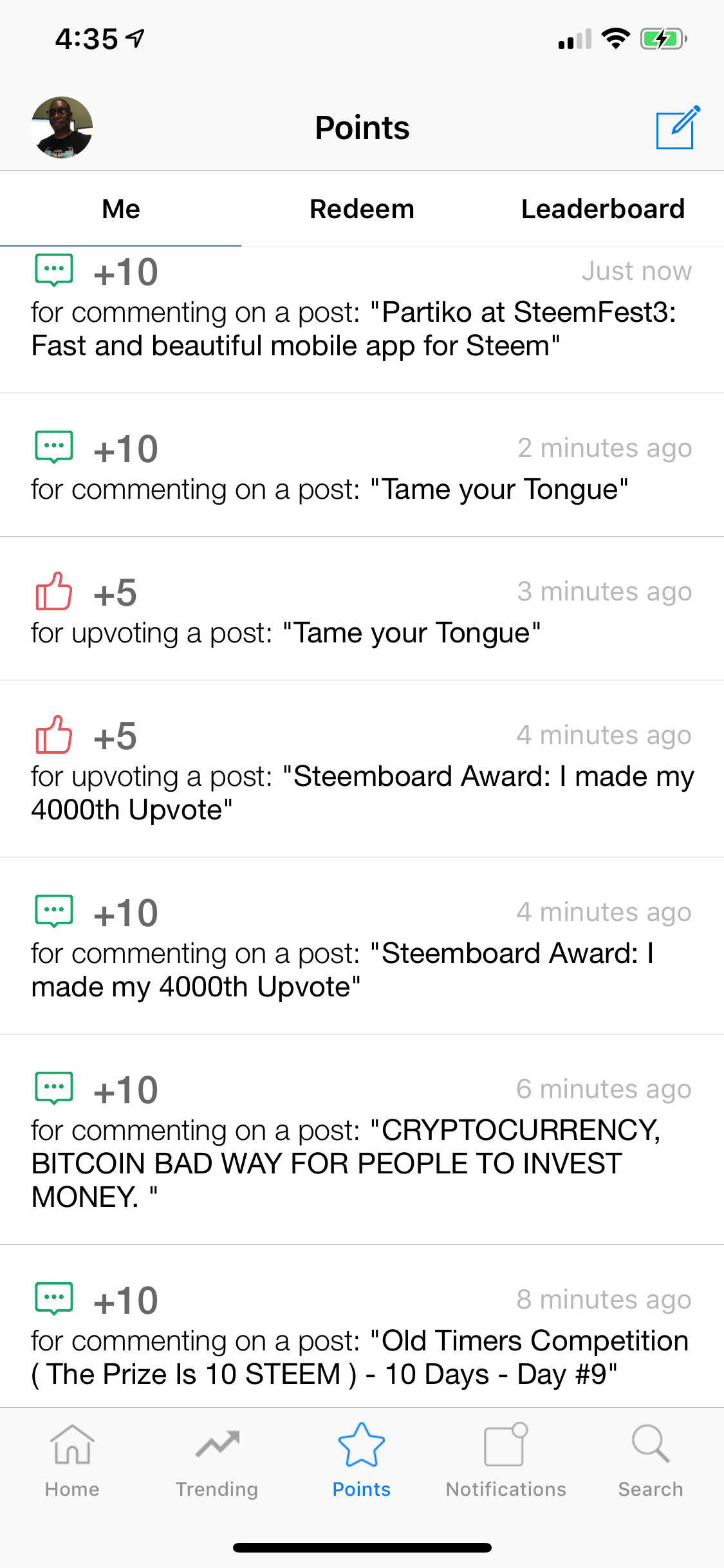
Task: Go to the Search tab
Action: tap(651, 1461)
